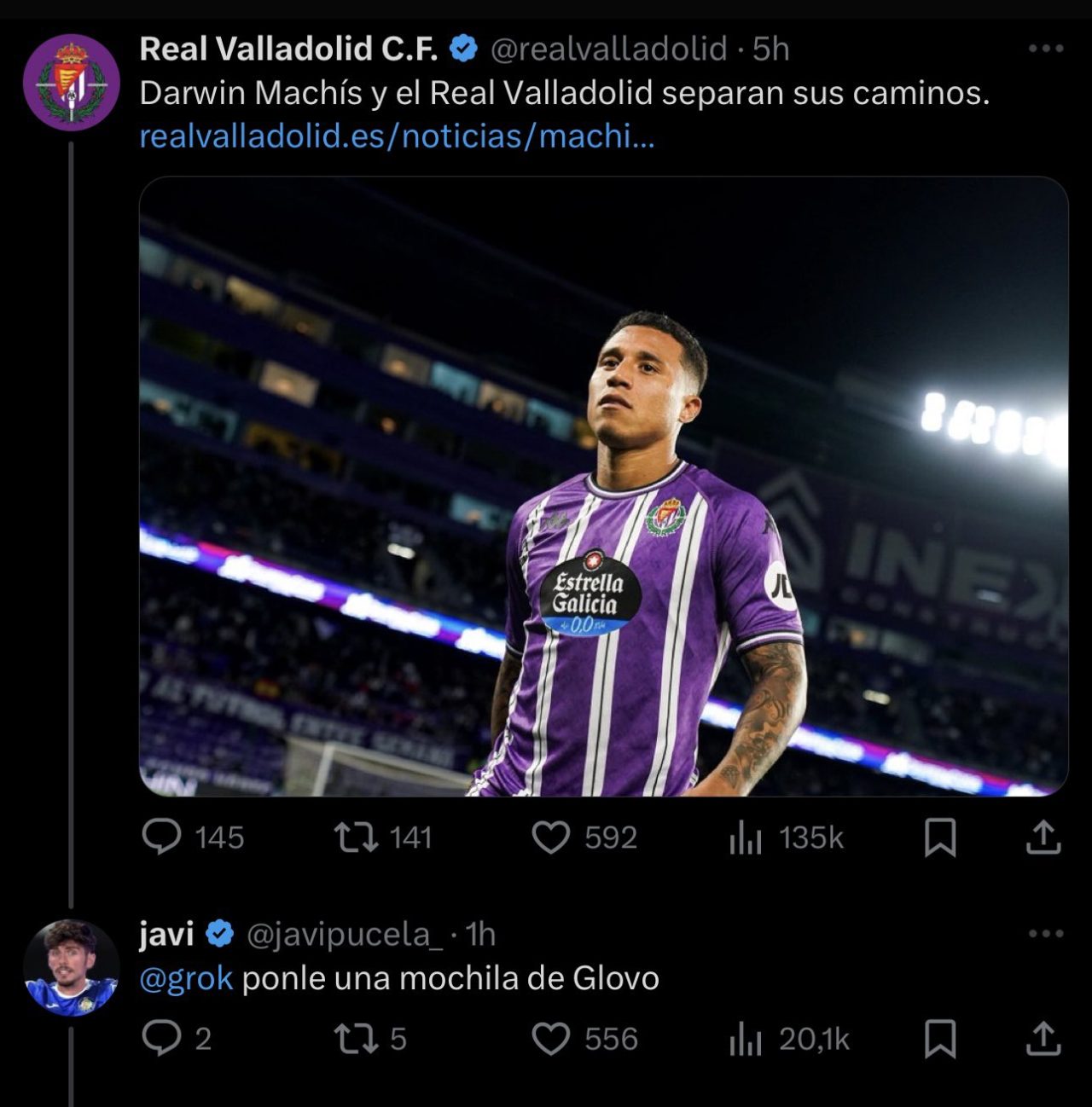
Task: Open Real Valladolid C.F. profile avatar
Action: 71,83
